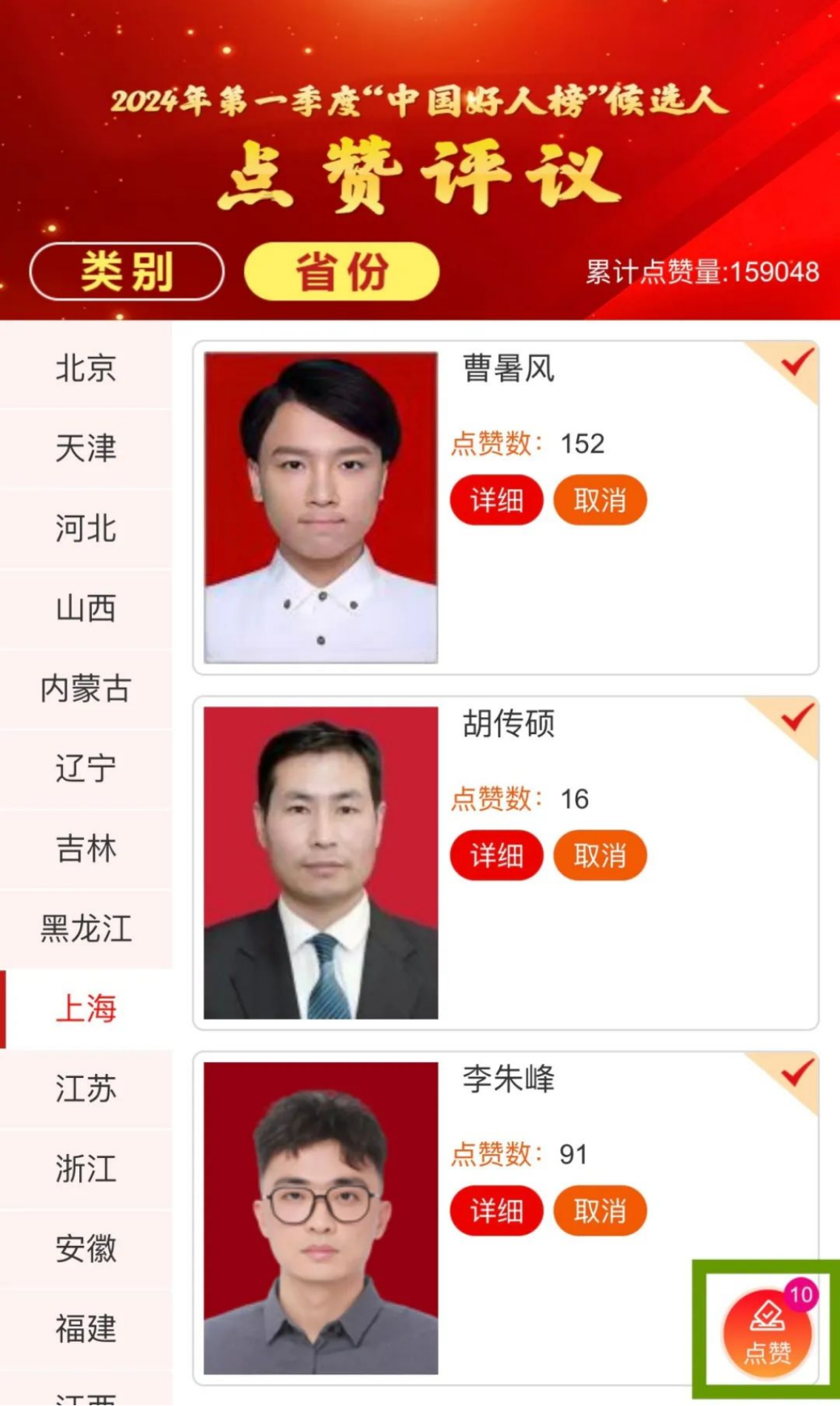View 详细 info for 曹暑风
Image resolution: width=840 pixels, height=1406 pixels.
click(496, 500)
